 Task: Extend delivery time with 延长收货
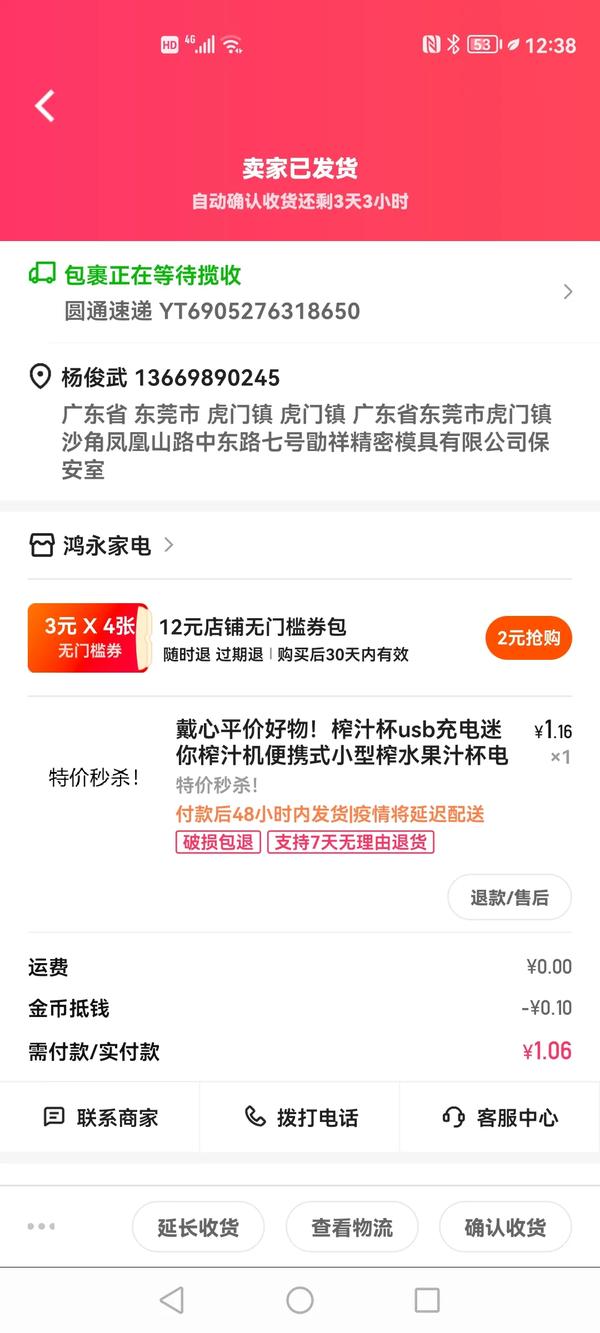[x=198, y=1227]
